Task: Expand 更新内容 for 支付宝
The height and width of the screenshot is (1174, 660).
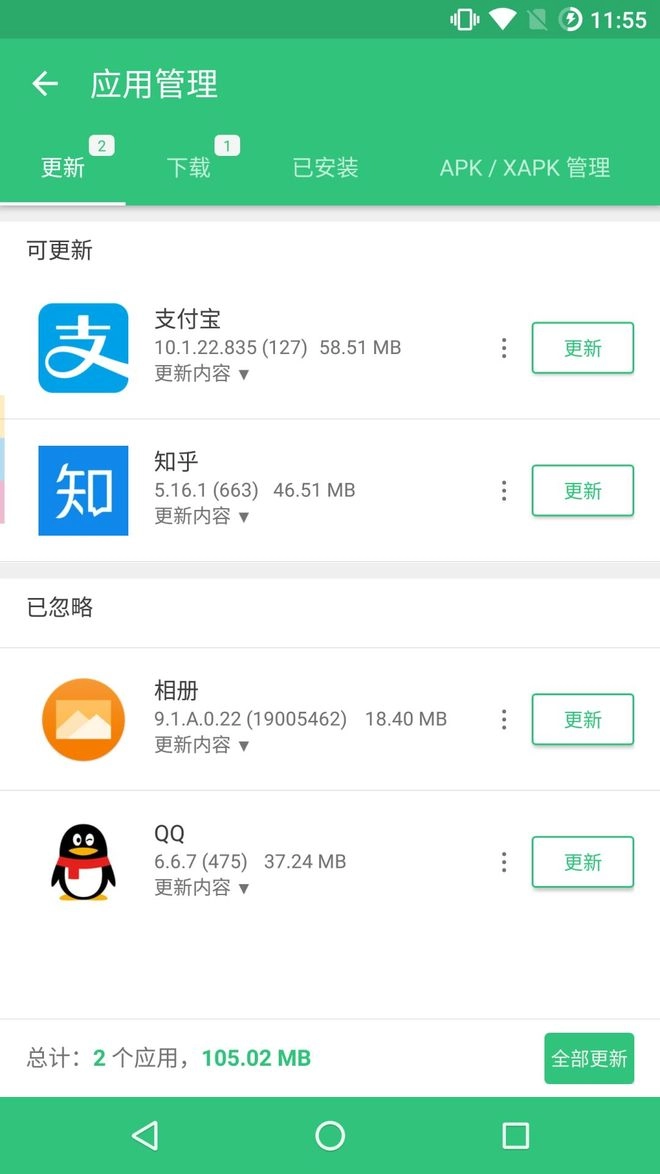Action: [202, 374]
